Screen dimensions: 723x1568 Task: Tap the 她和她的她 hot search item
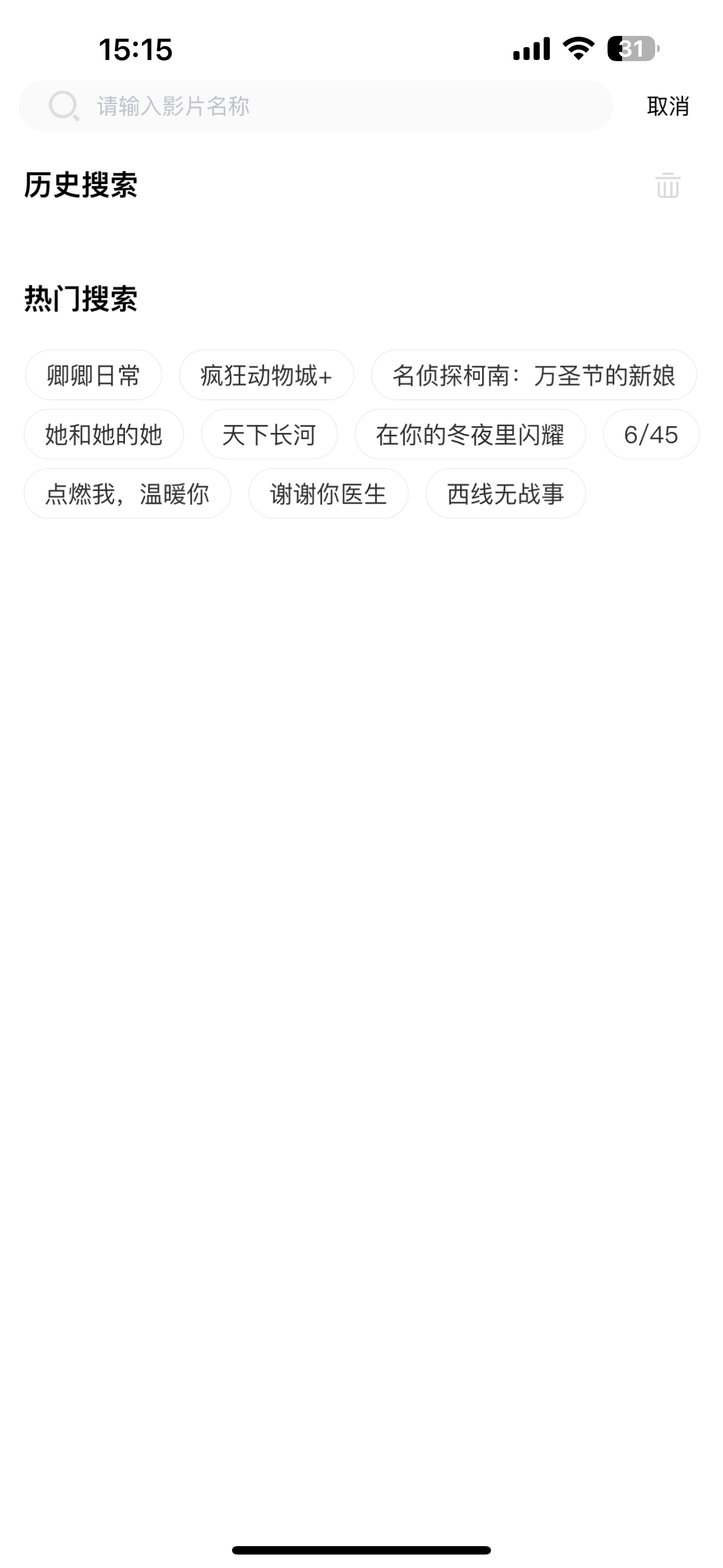[x=104, y=435]
